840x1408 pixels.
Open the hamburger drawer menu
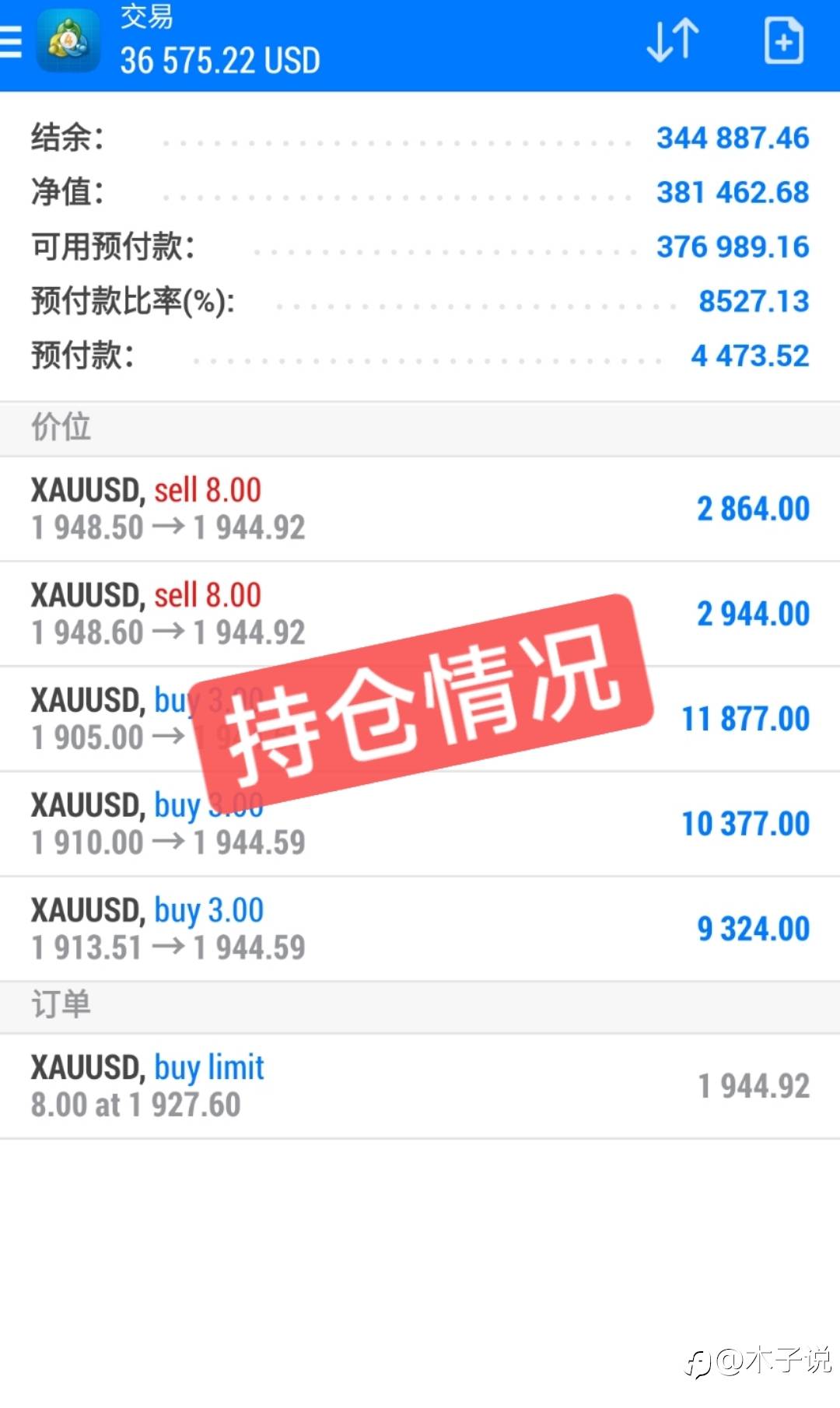pyautogui.click(x=10, y=41)
